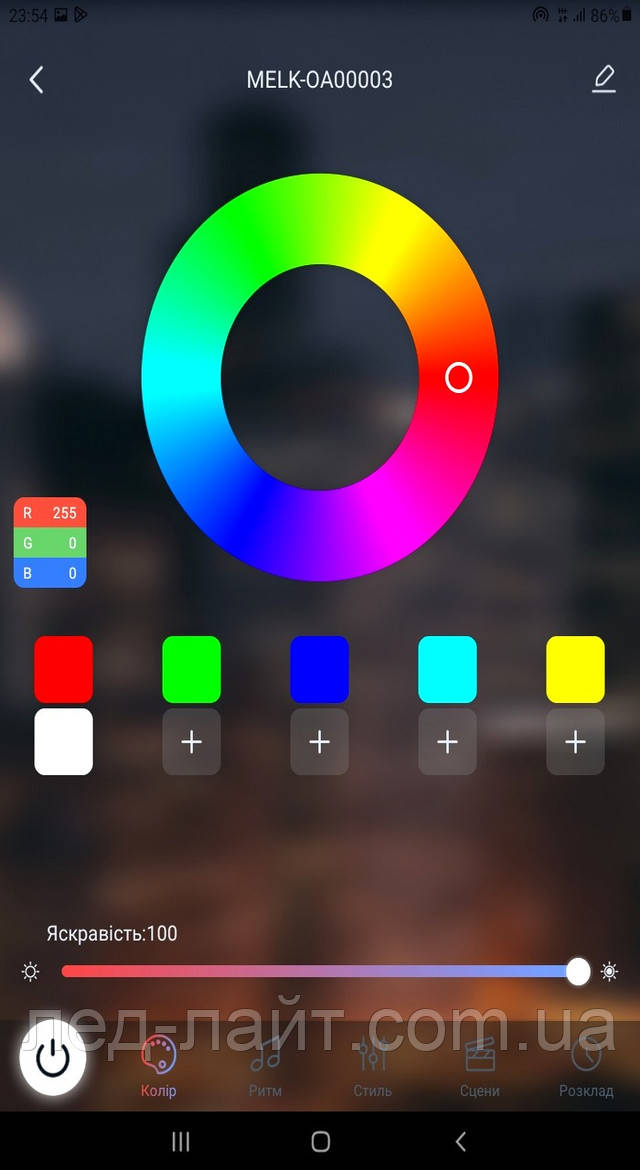Go back using the top-left arrow
Image resolution: width=640 pixels, height=1170 pixels.
tap(36, 80)
